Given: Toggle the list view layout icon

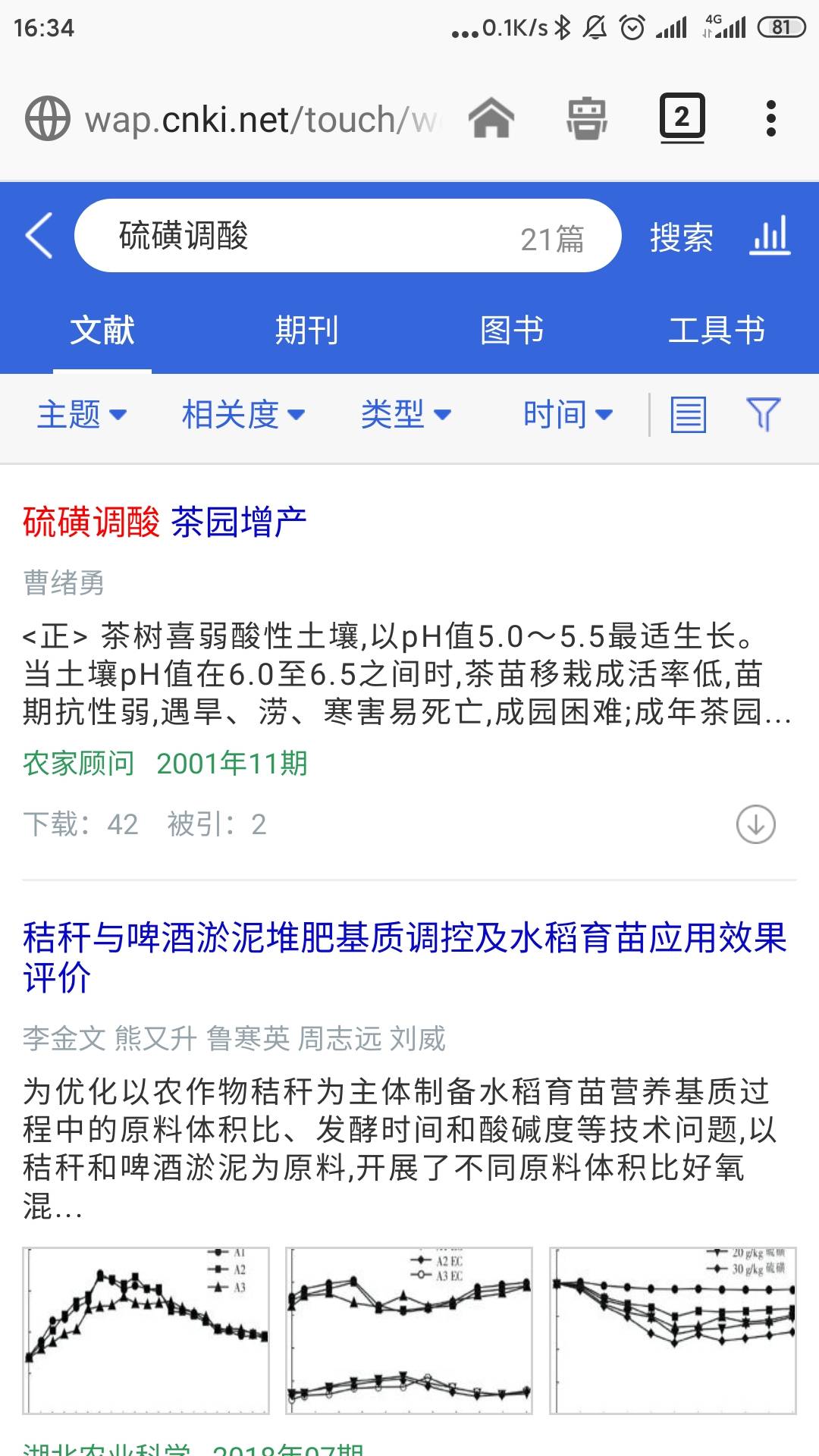Looking at the screenshot, I should (x=689, y=415).
